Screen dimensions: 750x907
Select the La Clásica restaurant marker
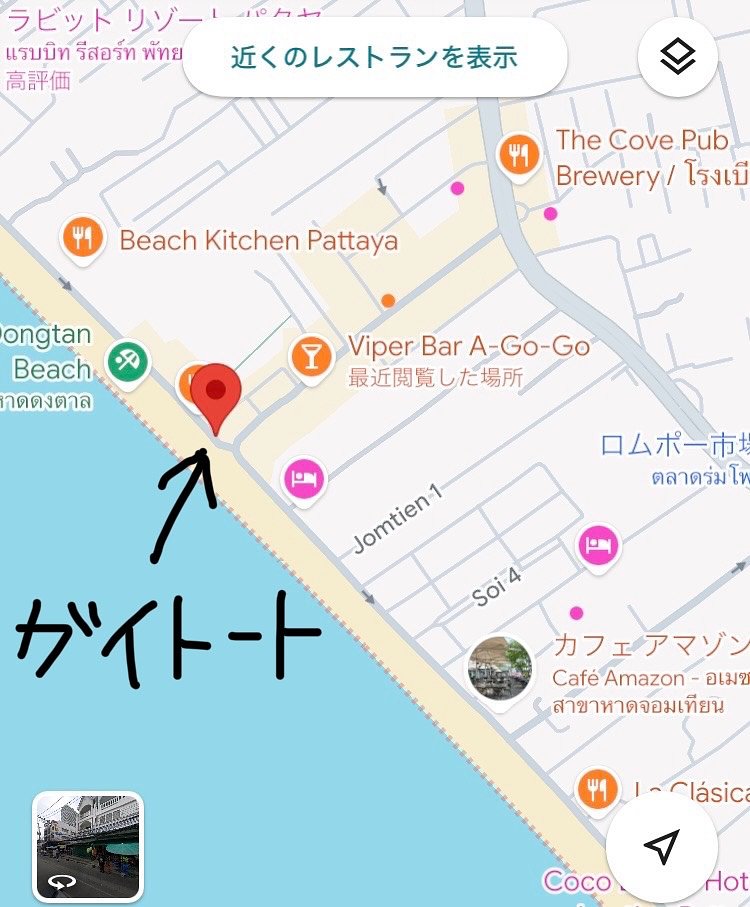598,790
